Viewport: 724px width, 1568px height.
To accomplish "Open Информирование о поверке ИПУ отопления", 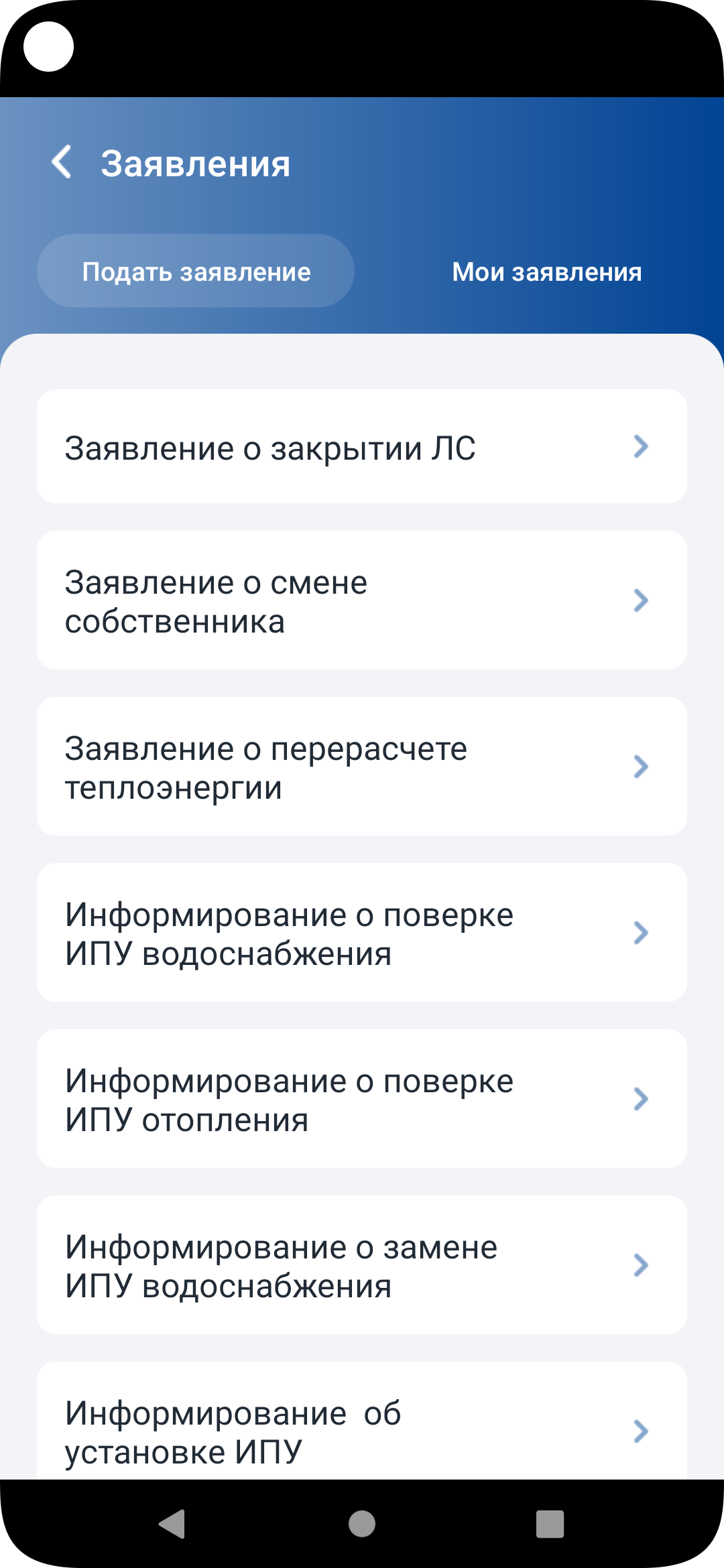I will coord(362,1099).
